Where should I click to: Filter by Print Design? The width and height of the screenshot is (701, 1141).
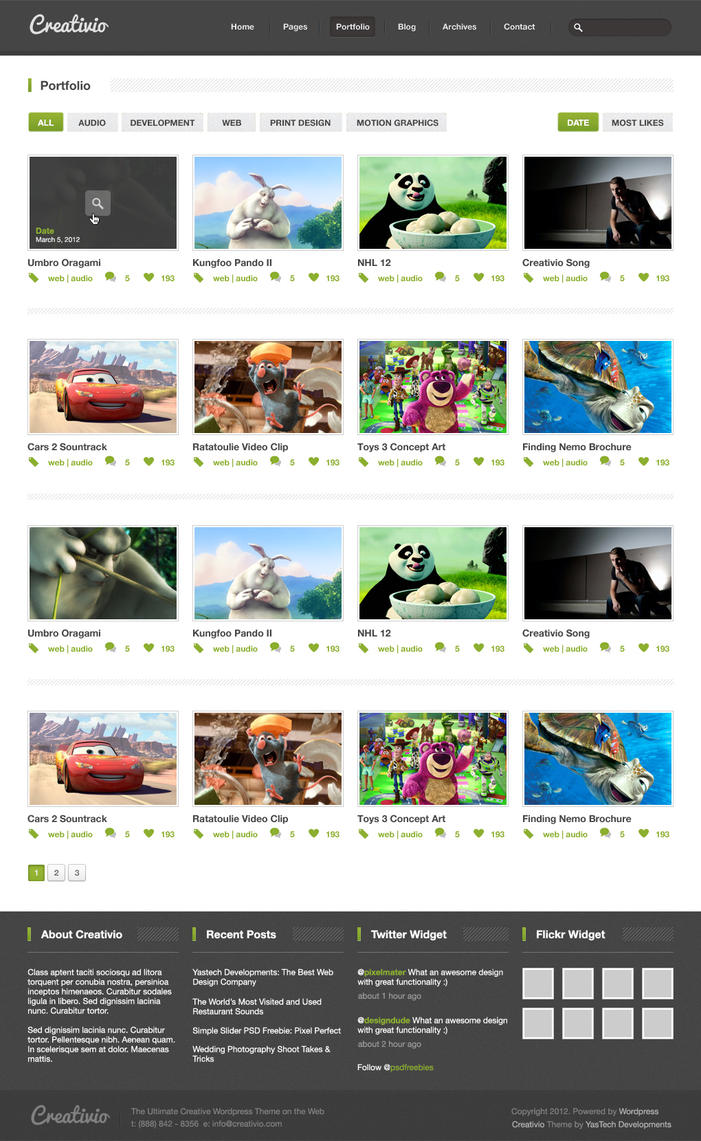pos(300,123)
